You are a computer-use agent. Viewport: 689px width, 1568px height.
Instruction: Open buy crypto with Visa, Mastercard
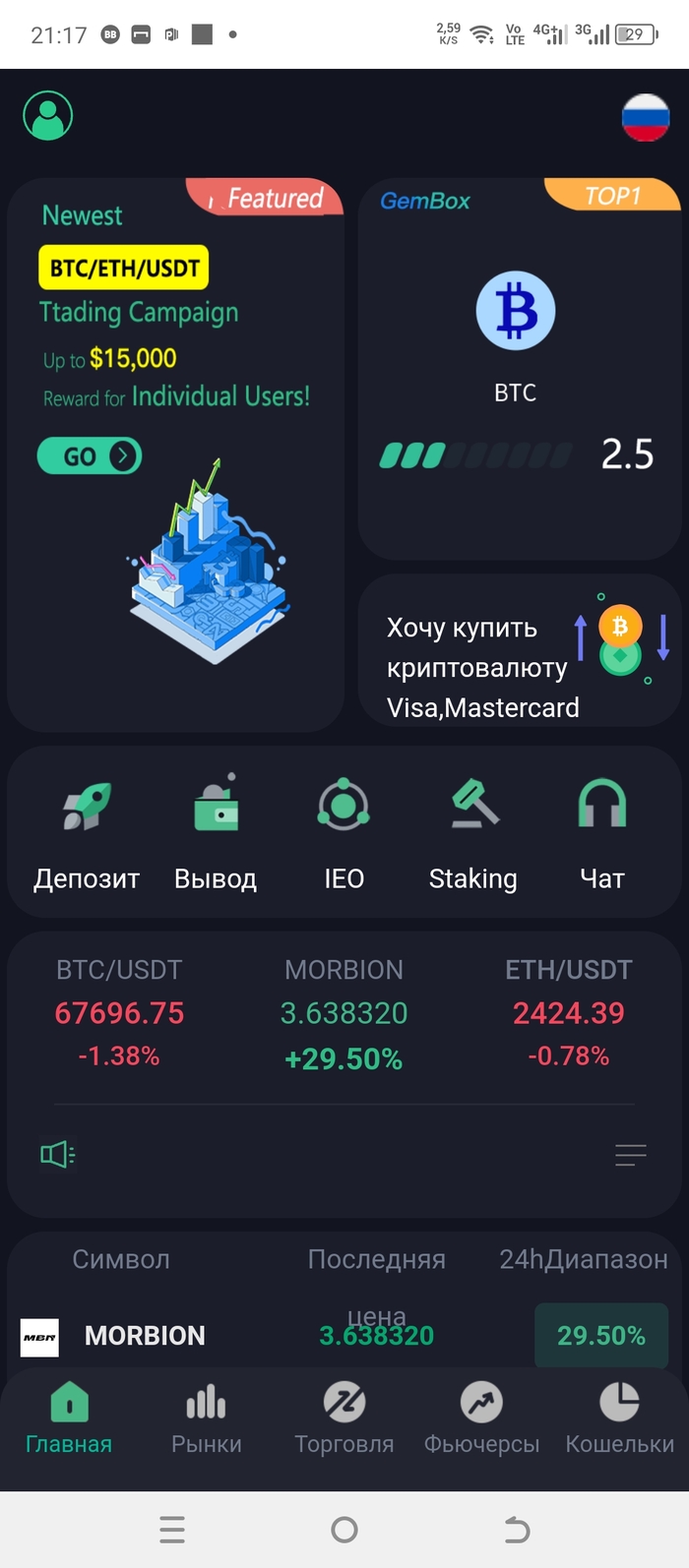(519, 652)
